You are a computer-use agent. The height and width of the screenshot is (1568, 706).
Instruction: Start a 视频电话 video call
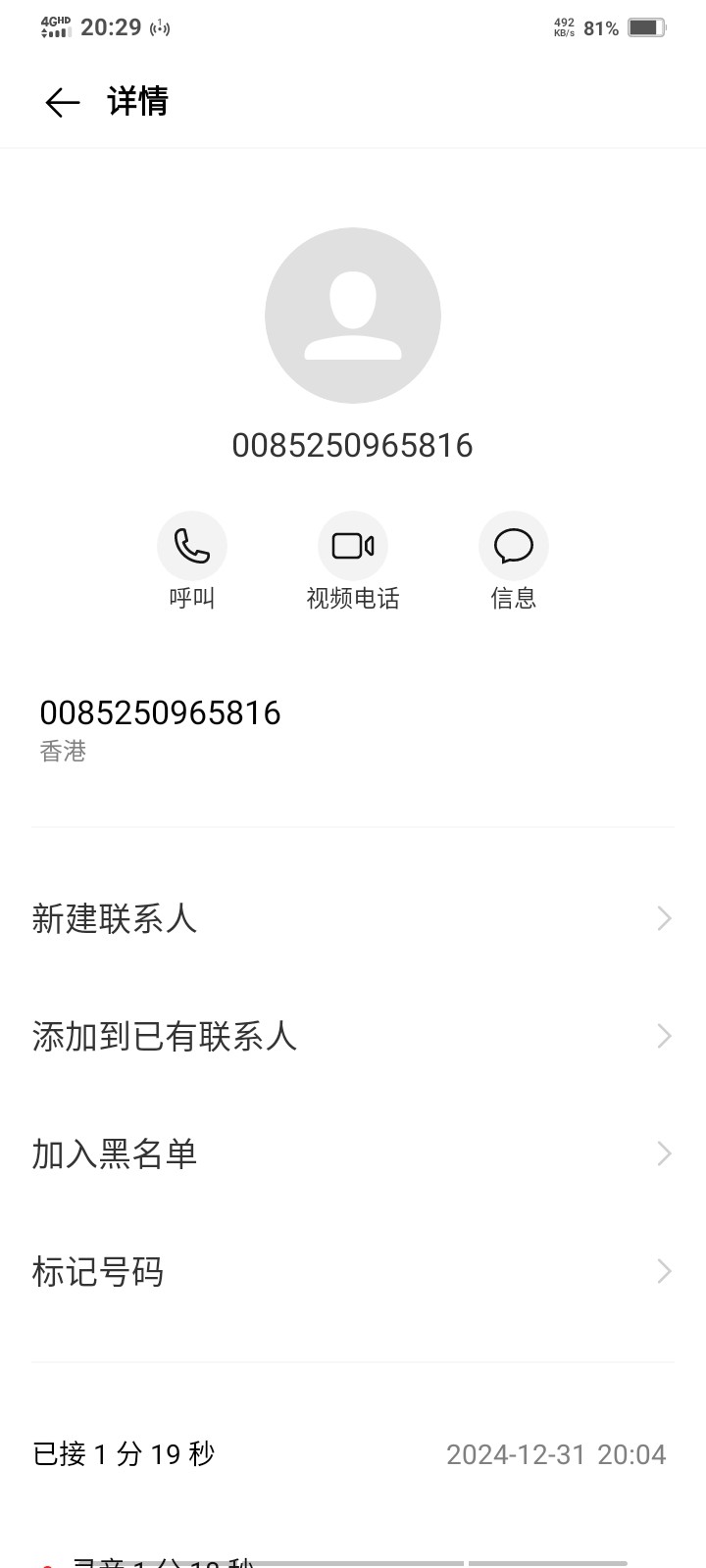[353, 546]
